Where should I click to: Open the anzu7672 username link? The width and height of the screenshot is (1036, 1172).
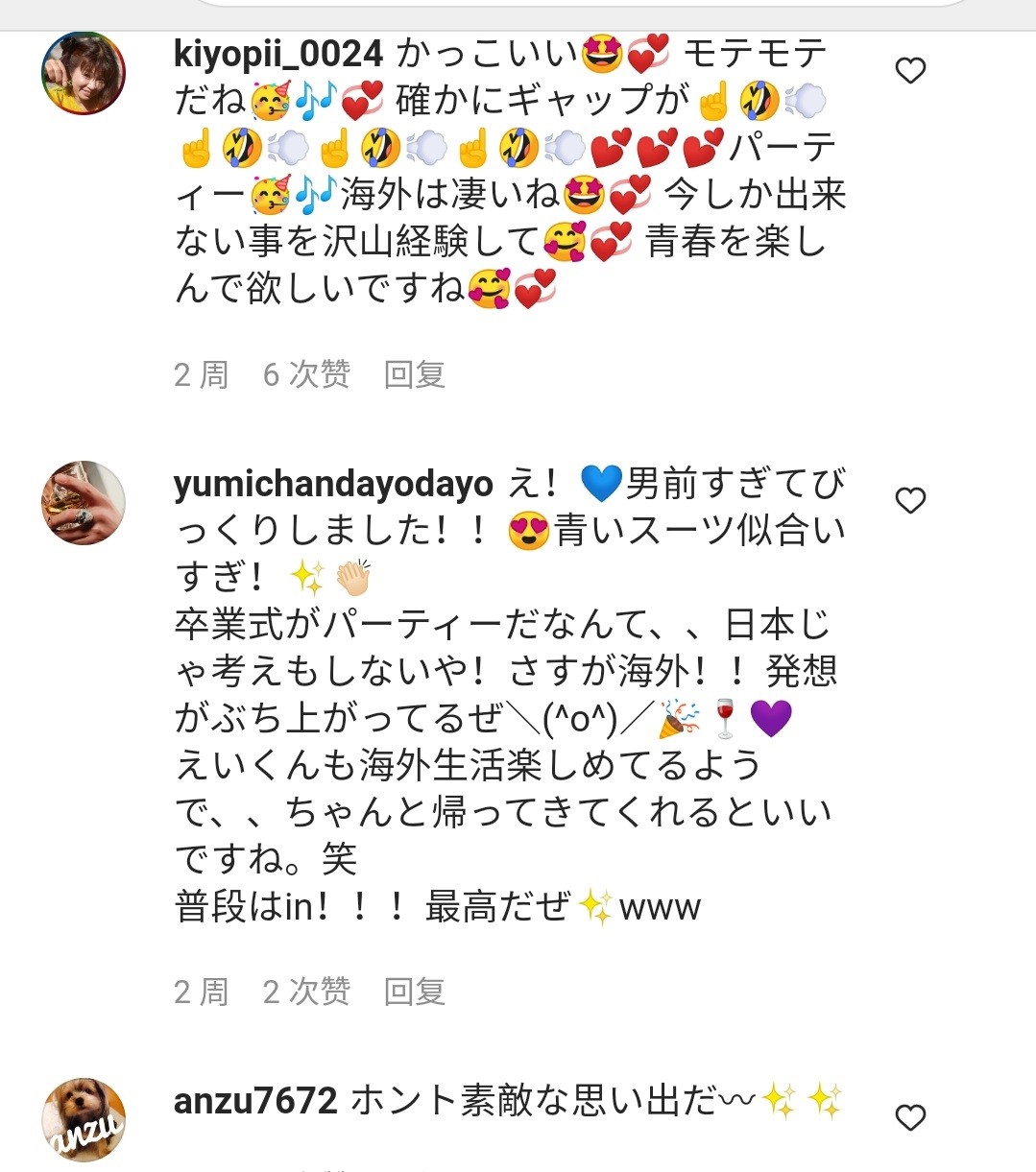[x=255, y=1101]
